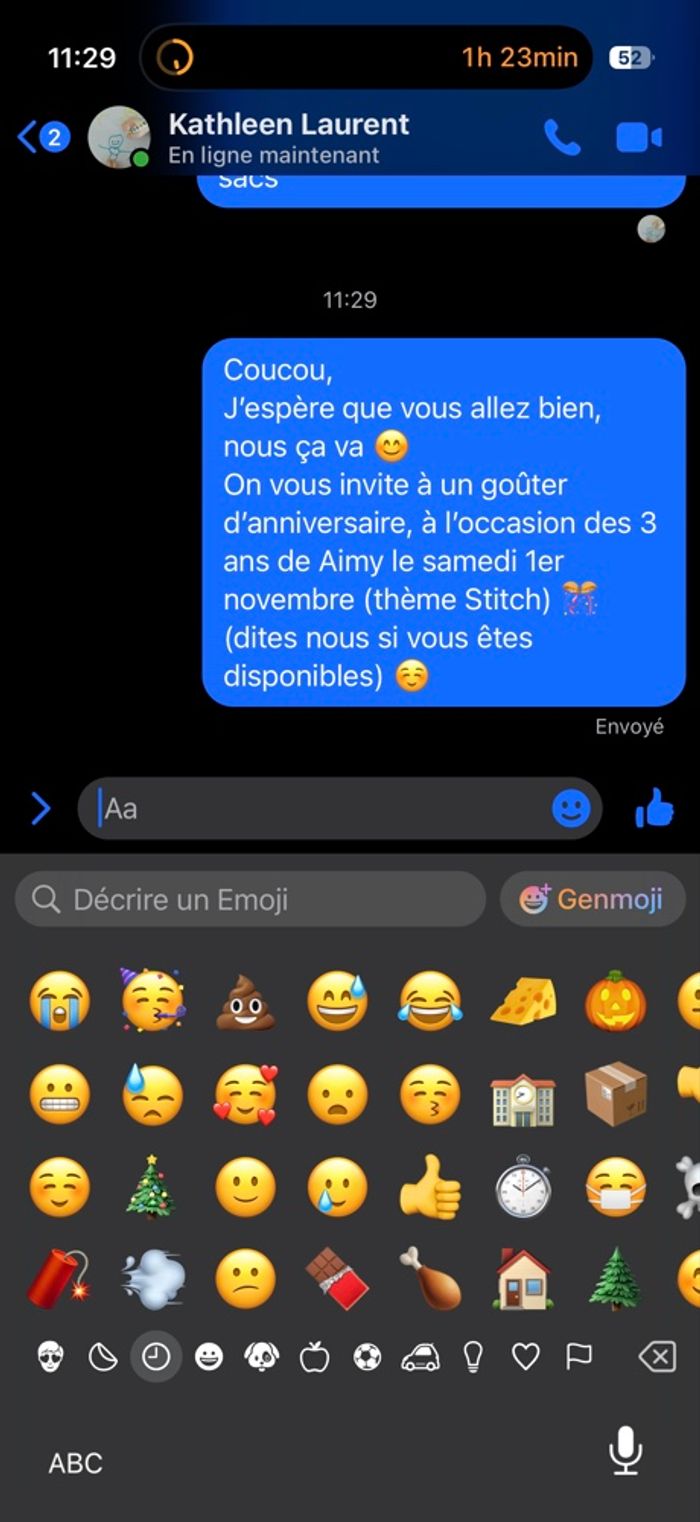Image resolution: width=700 pixels, height=1522 pixels.
Task: Switch back to the ABC keyboard
Action: pos(76,1463)
